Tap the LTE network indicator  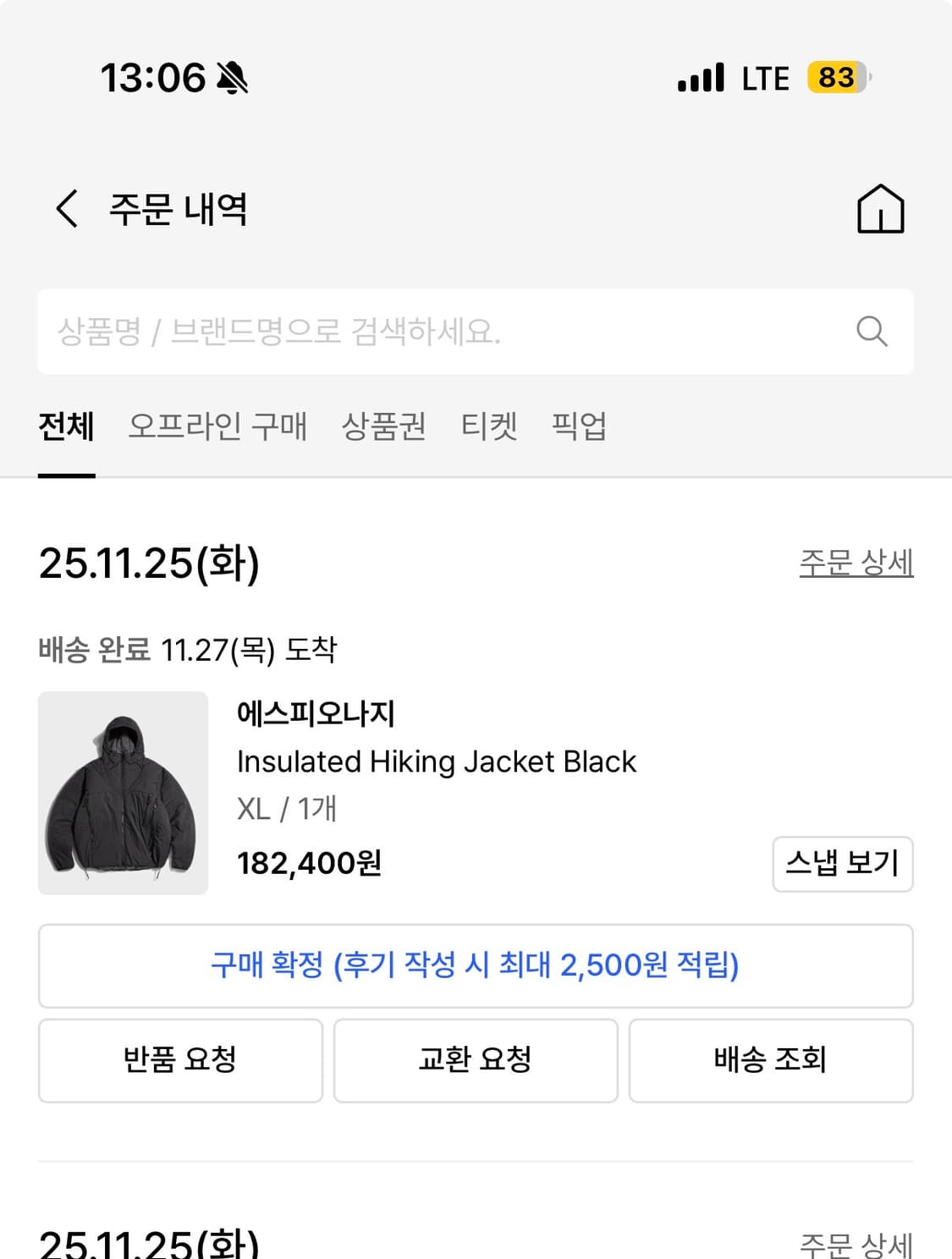tap(766, 78)
